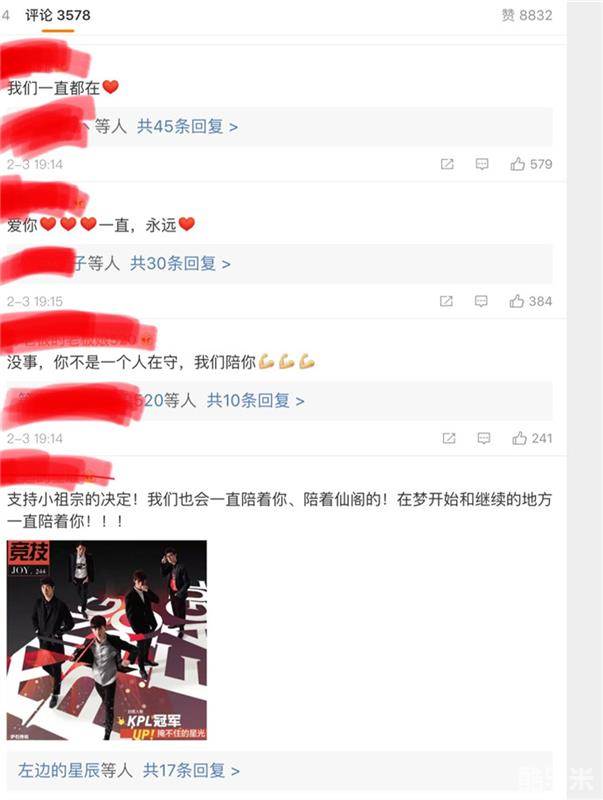View the 共10条回复 replies
Screen dimensions: 603x800
coord(255,401)
